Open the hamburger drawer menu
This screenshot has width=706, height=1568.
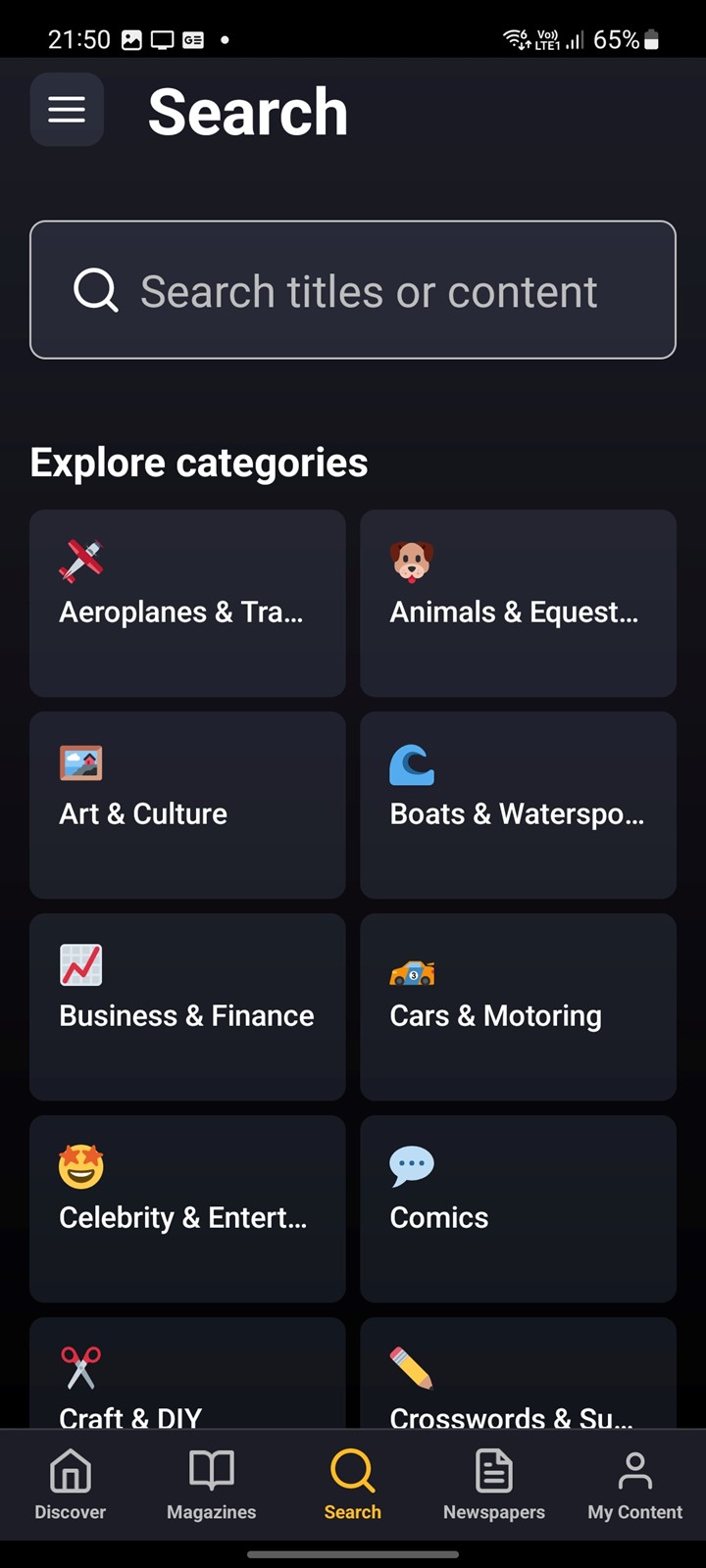coord(67,110)
